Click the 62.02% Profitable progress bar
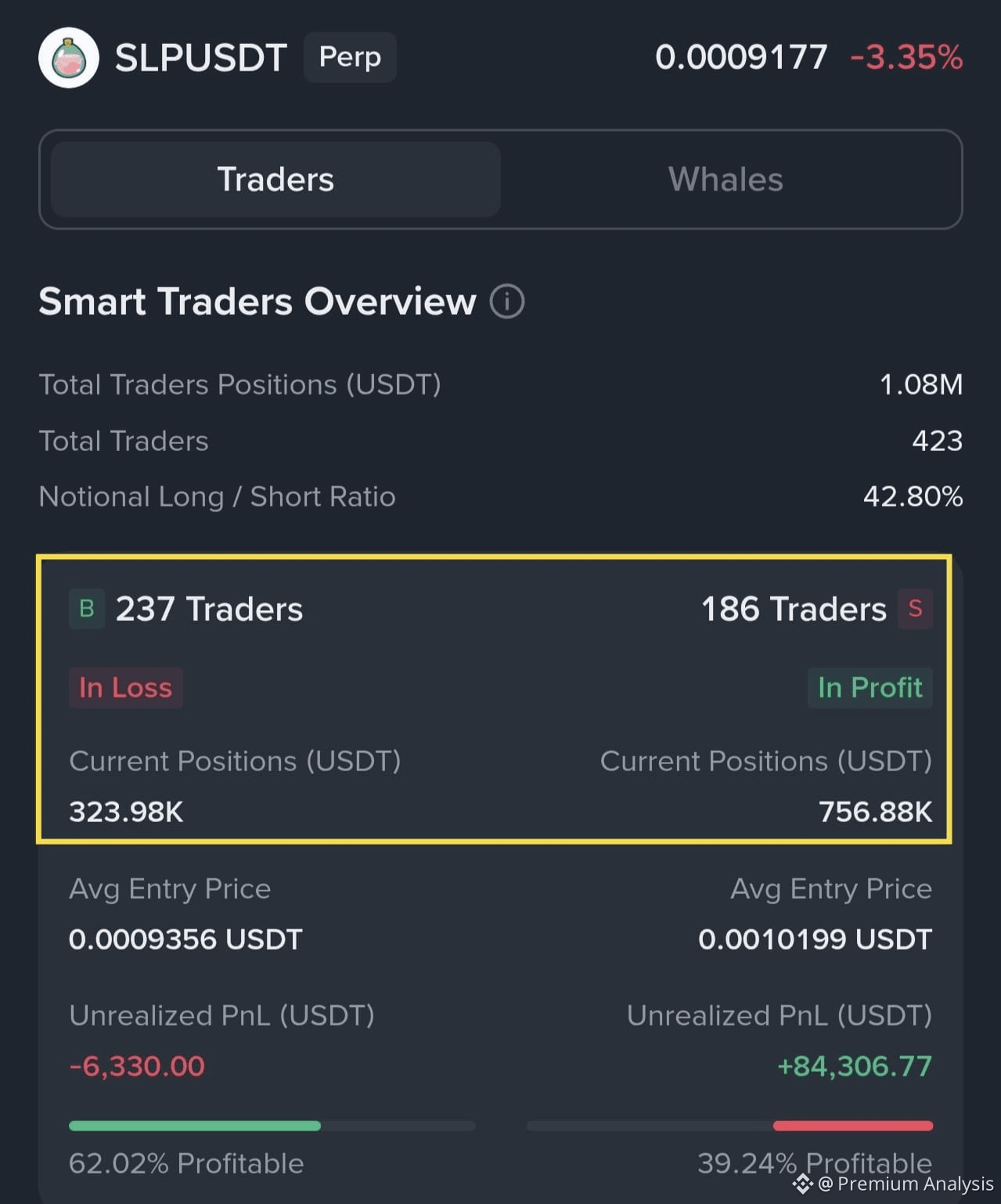The image size is (1001, 1204). click(272, 1125)
